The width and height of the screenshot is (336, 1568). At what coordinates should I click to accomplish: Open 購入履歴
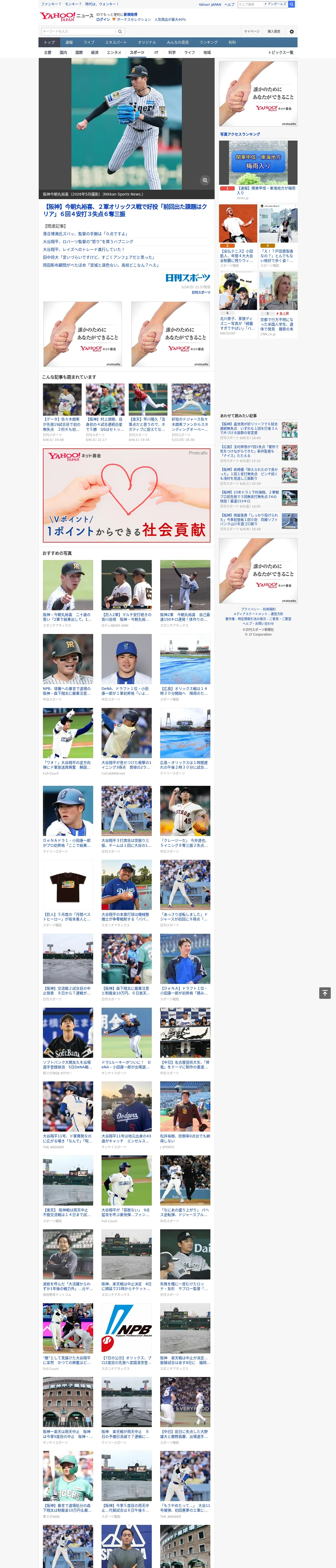coord(274,32)
